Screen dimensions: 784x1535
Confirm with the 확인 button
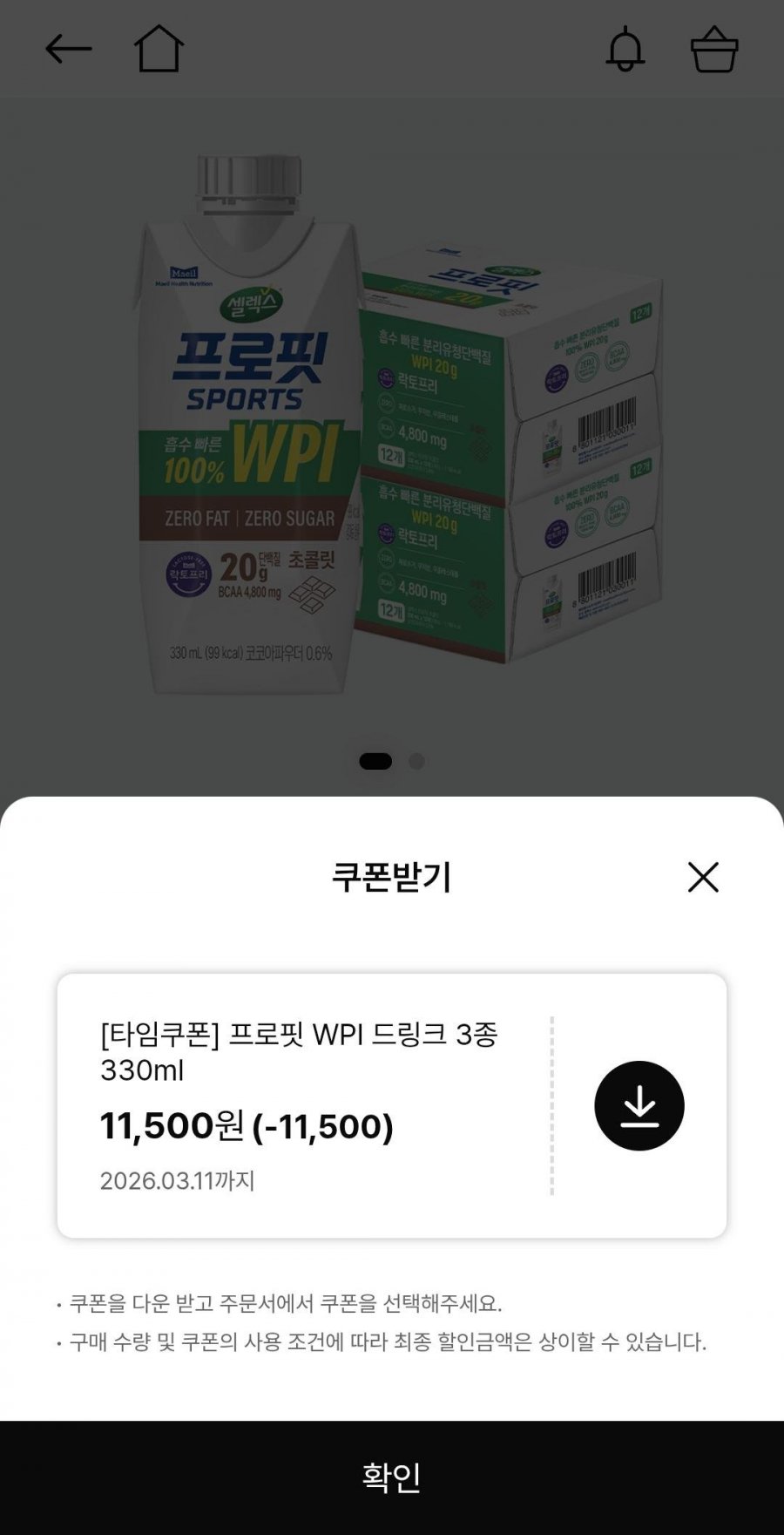pyautogui.click(x=392, y=1477)
